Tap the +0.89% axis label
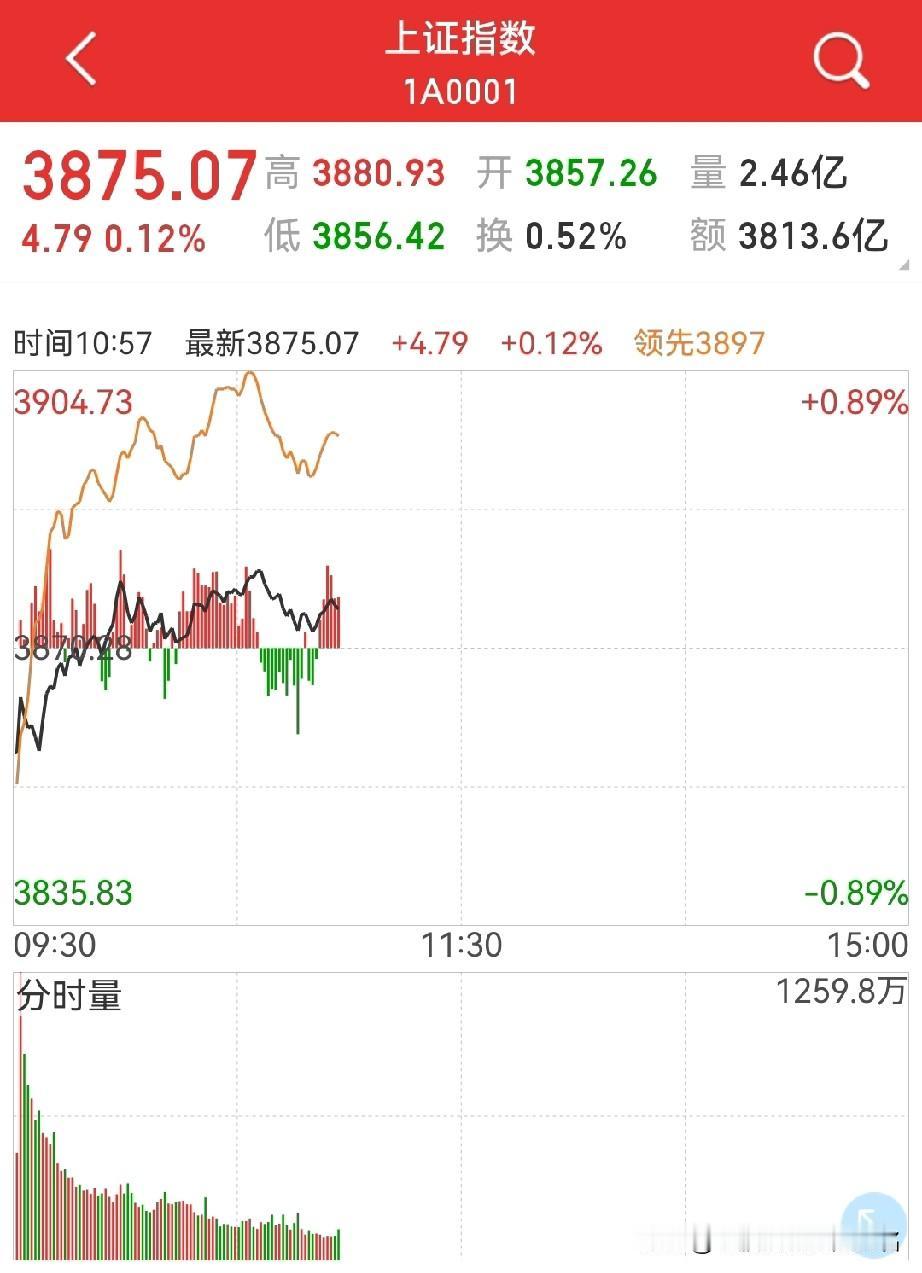Viewport: 922px width, 1273px height. pos(854,404)
